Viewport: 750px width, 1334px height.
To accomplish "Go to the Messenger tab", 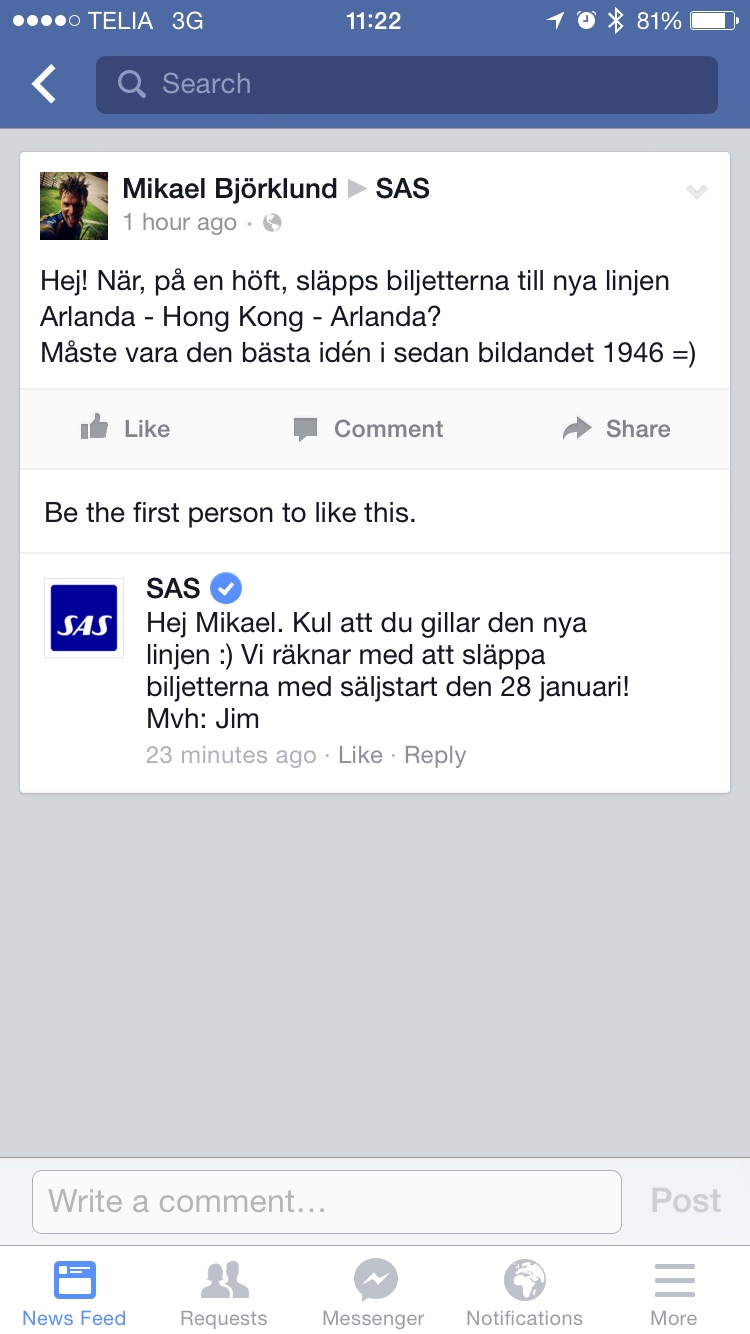I will [374, 1292].
